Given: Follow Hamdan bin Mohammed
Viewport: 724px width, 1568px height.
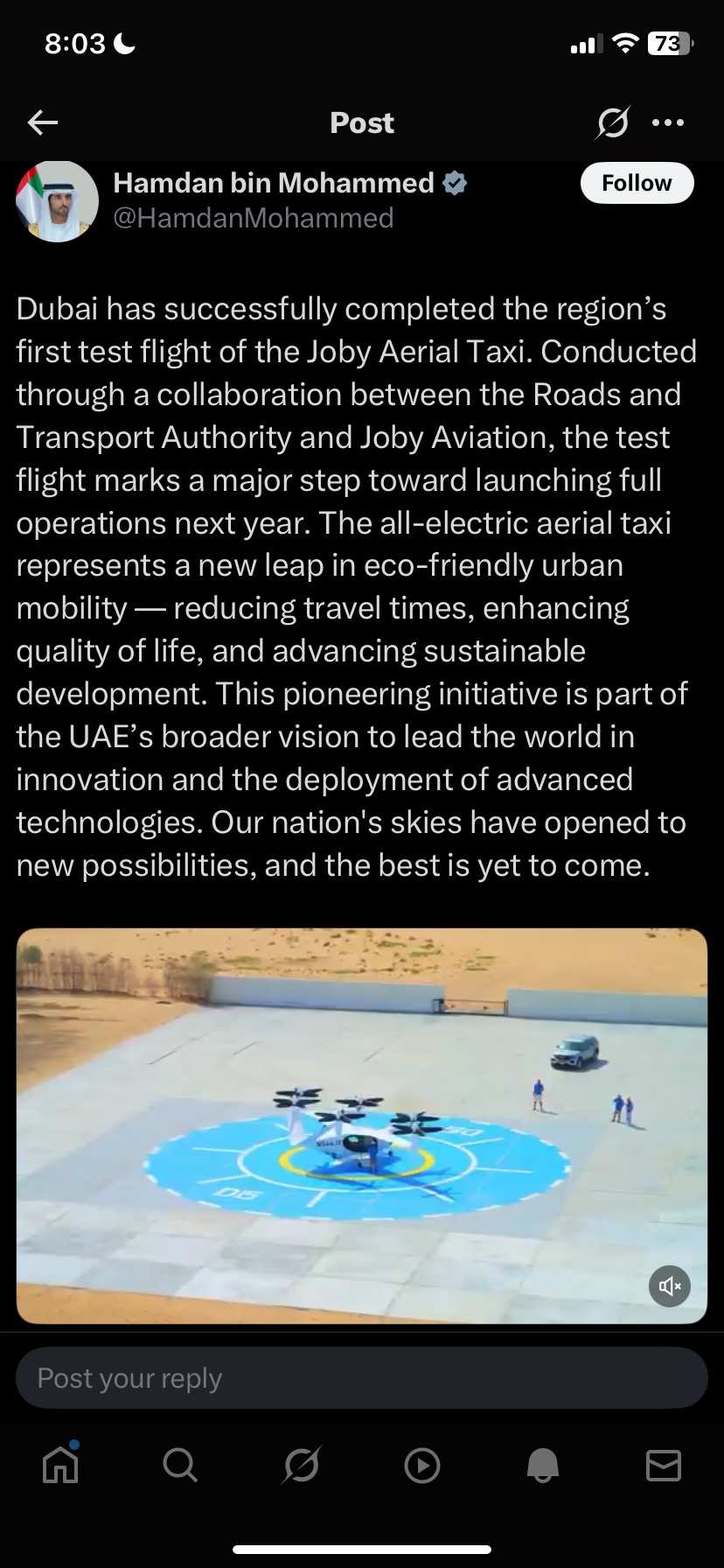Looking at the screenshot, I should point(637,183).
